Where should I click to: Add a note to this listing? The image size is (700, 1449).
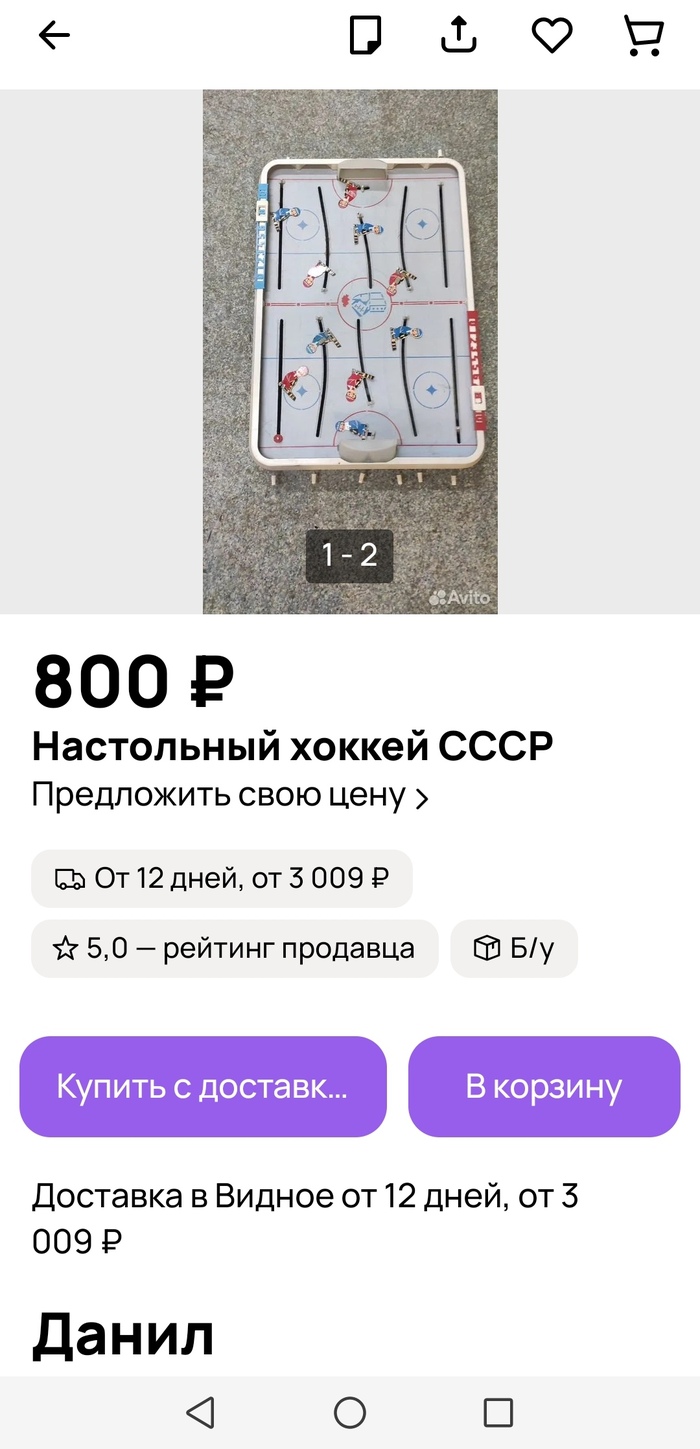pos(365,36)
